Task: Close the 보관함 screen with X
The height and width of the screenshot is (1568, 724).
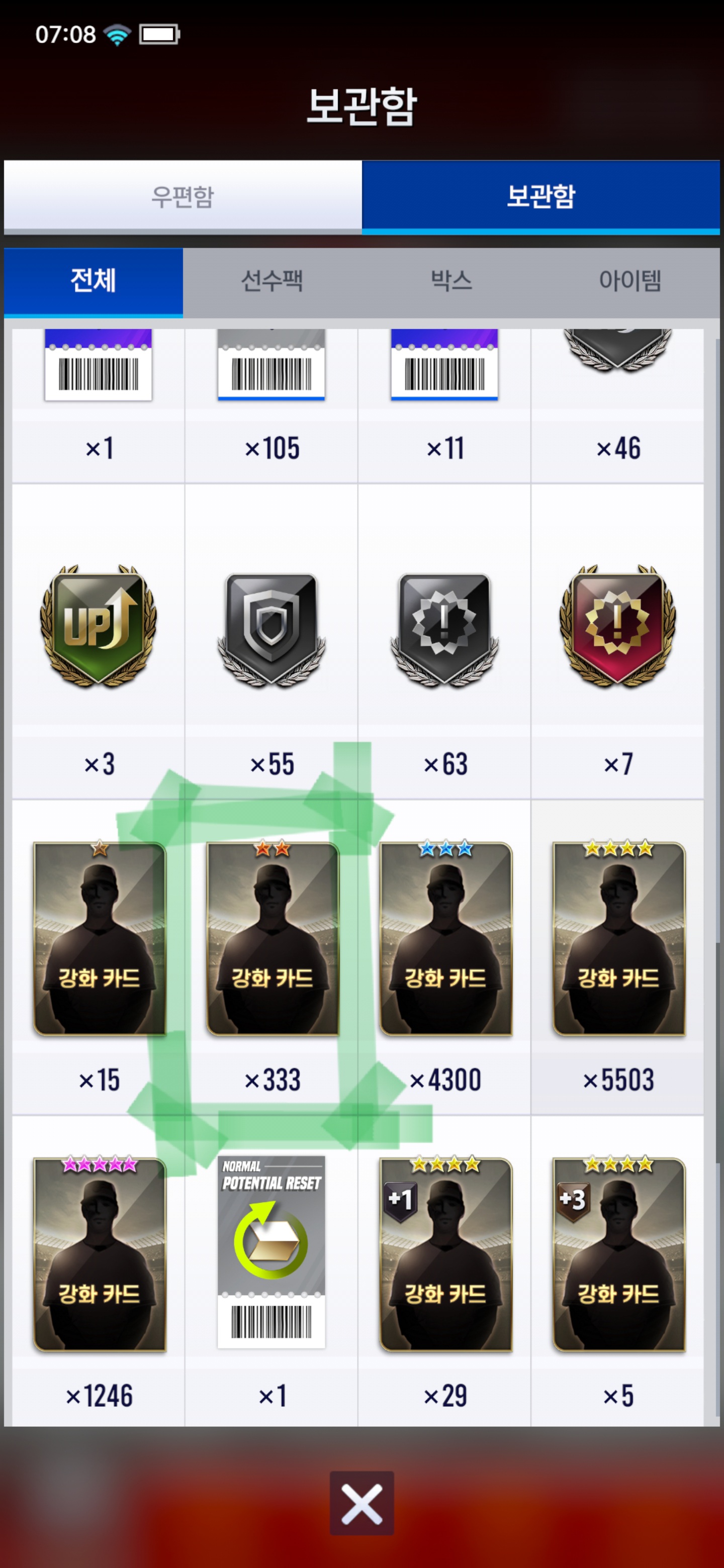Action: pos(361,1503)
